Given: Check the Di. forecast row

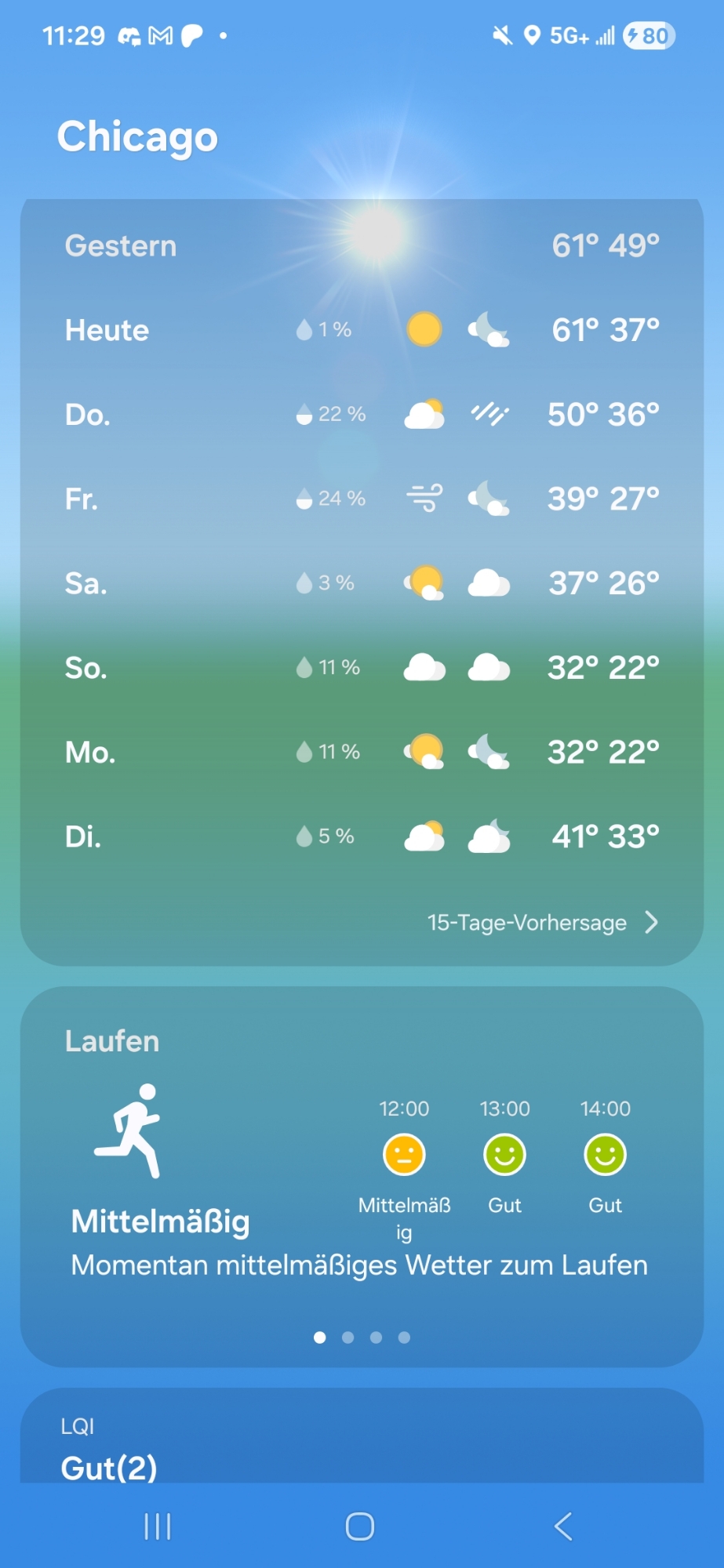Looking at the screenshot, I should click(362, 837).
